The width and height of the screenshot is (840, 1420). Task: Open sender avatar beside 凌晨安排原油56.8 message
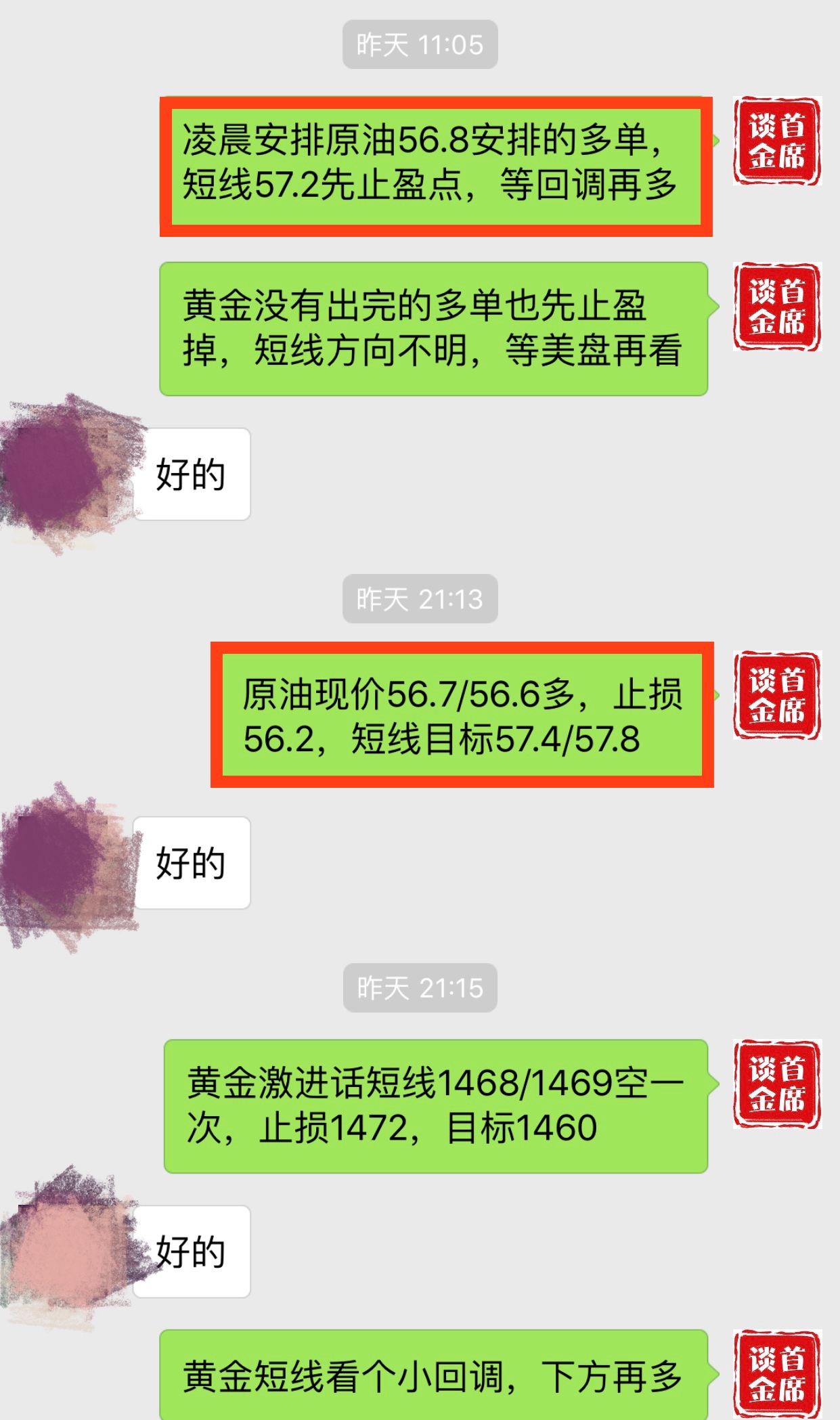tap(777, 141)
